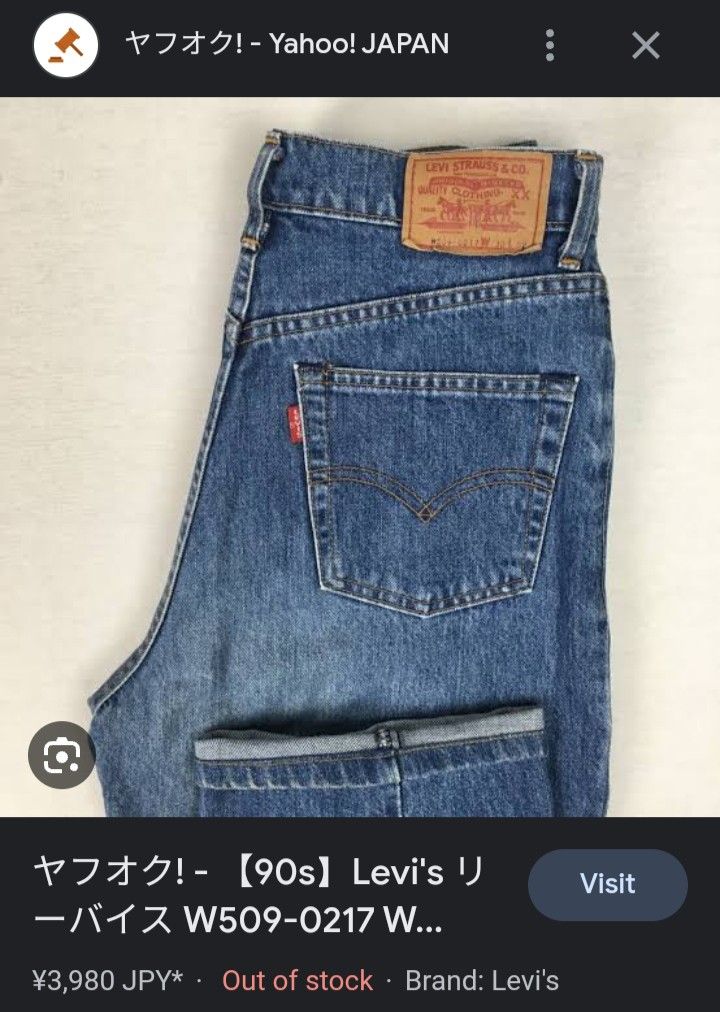Open the three-dot overflow menu
Image resolution: width=720 pixels, height=1012 pixels.
(549, 45)
